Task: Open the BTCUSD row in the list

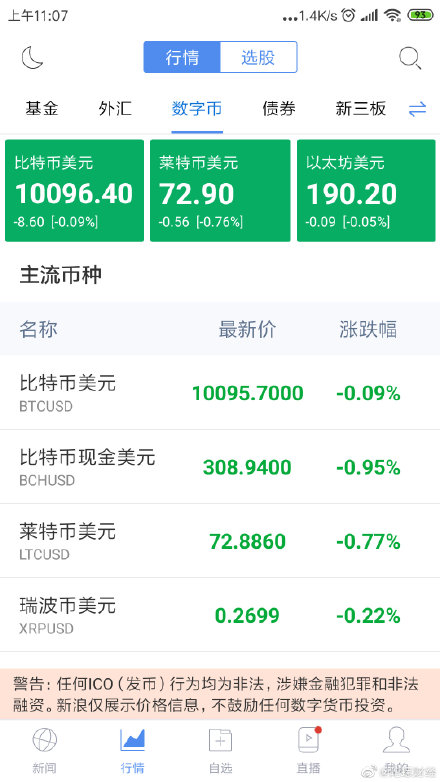Action: 220,392
